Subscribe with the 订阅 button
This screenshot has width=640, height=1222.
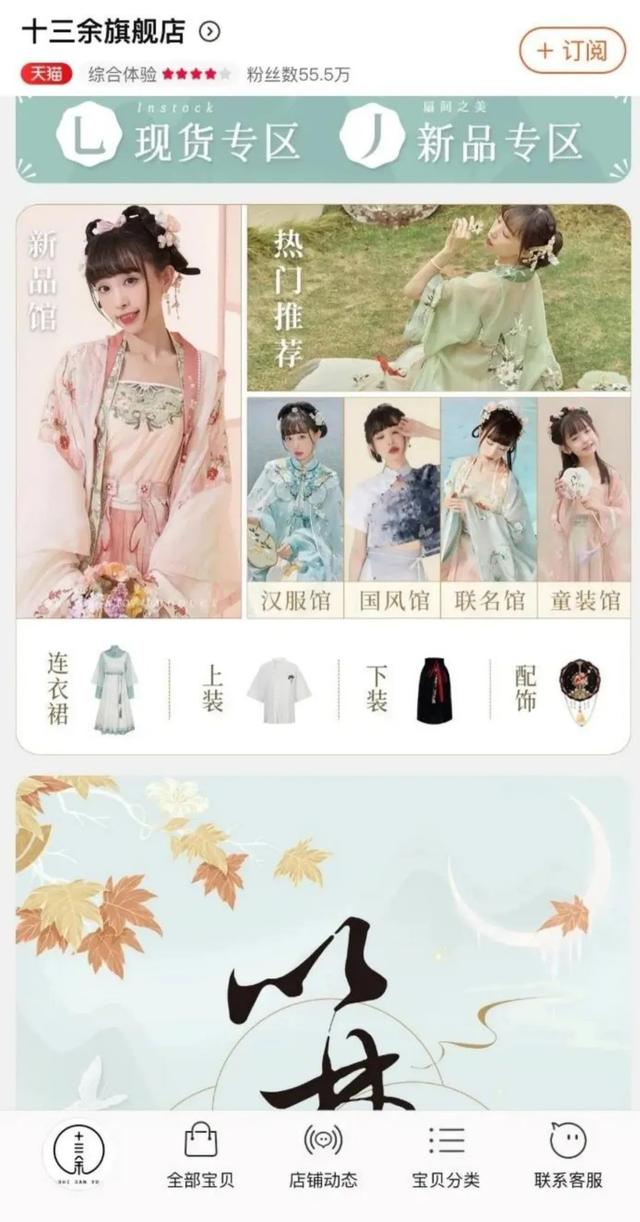(x=572, y=50)
